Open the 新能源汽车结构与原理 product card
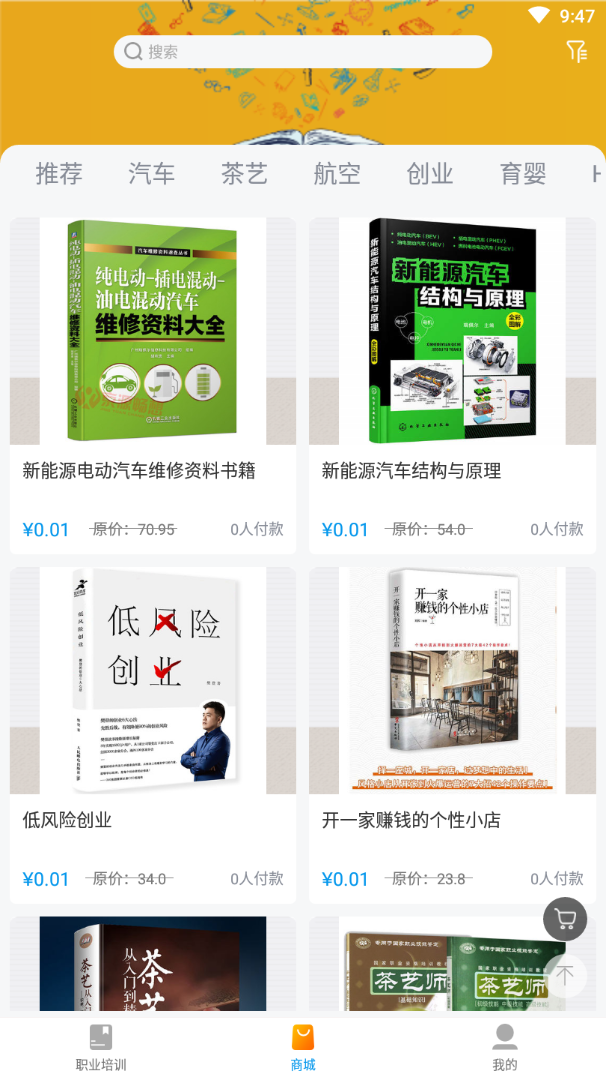 [452, 385]
